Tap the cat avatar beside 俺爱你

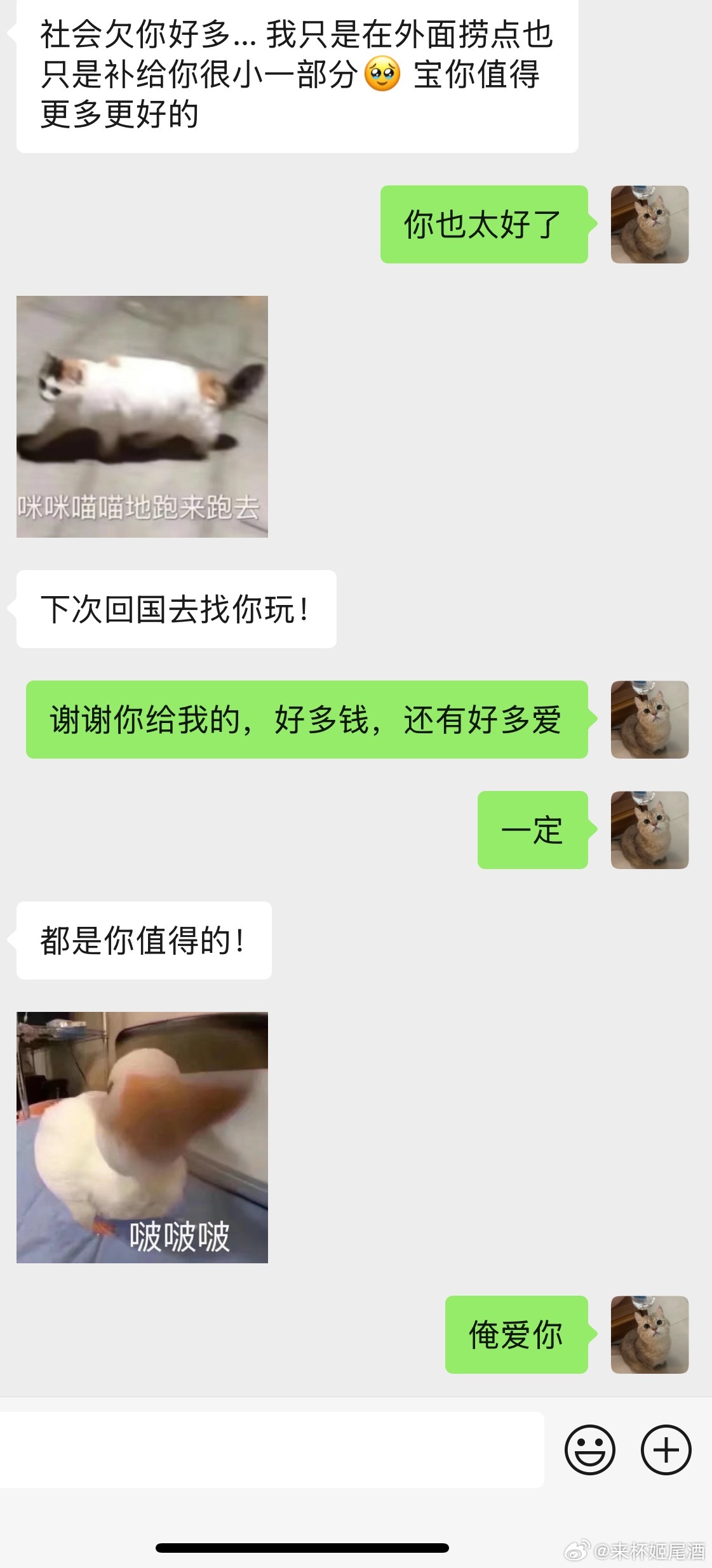click(649, 1334)
